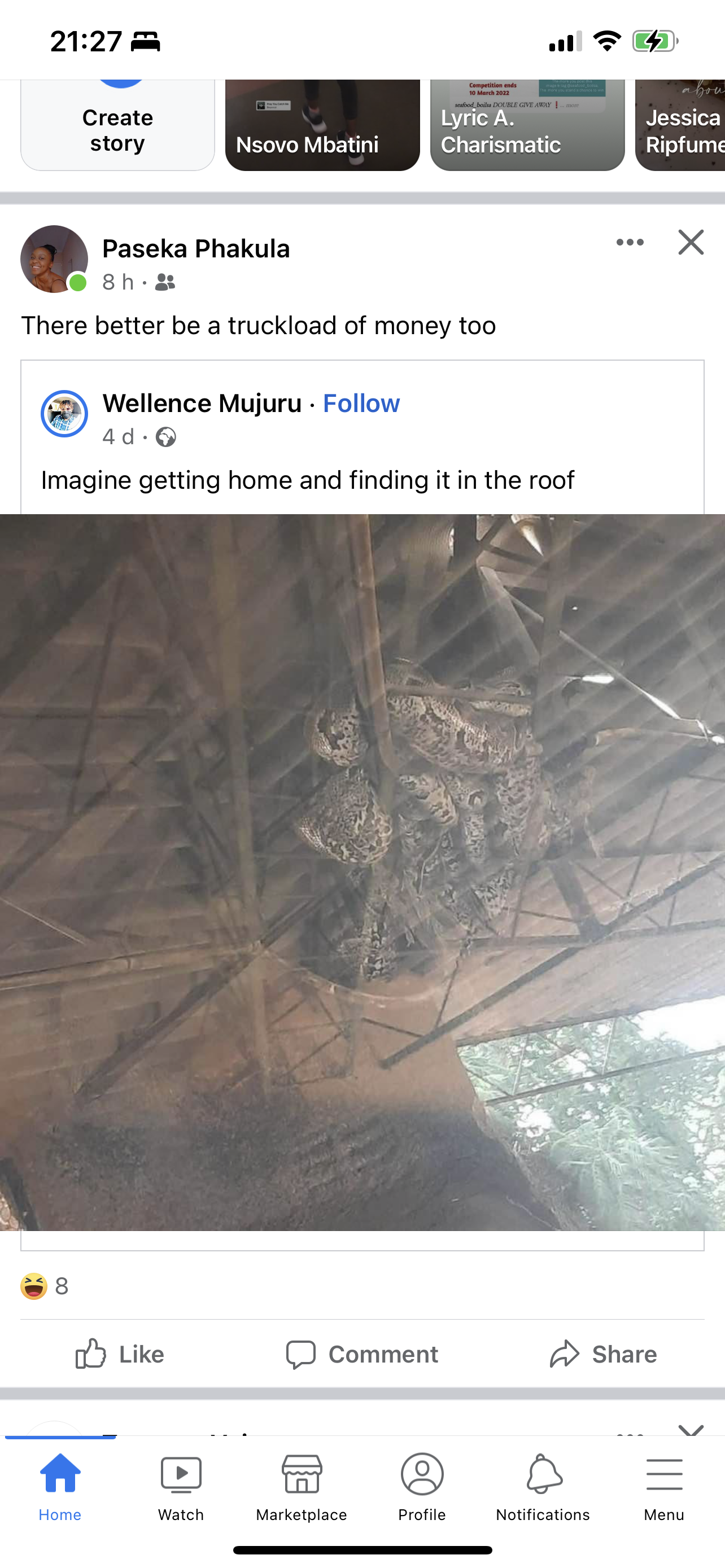Open the Profile tab
Screen dimensions: 725x1568
pos(422,1486)
